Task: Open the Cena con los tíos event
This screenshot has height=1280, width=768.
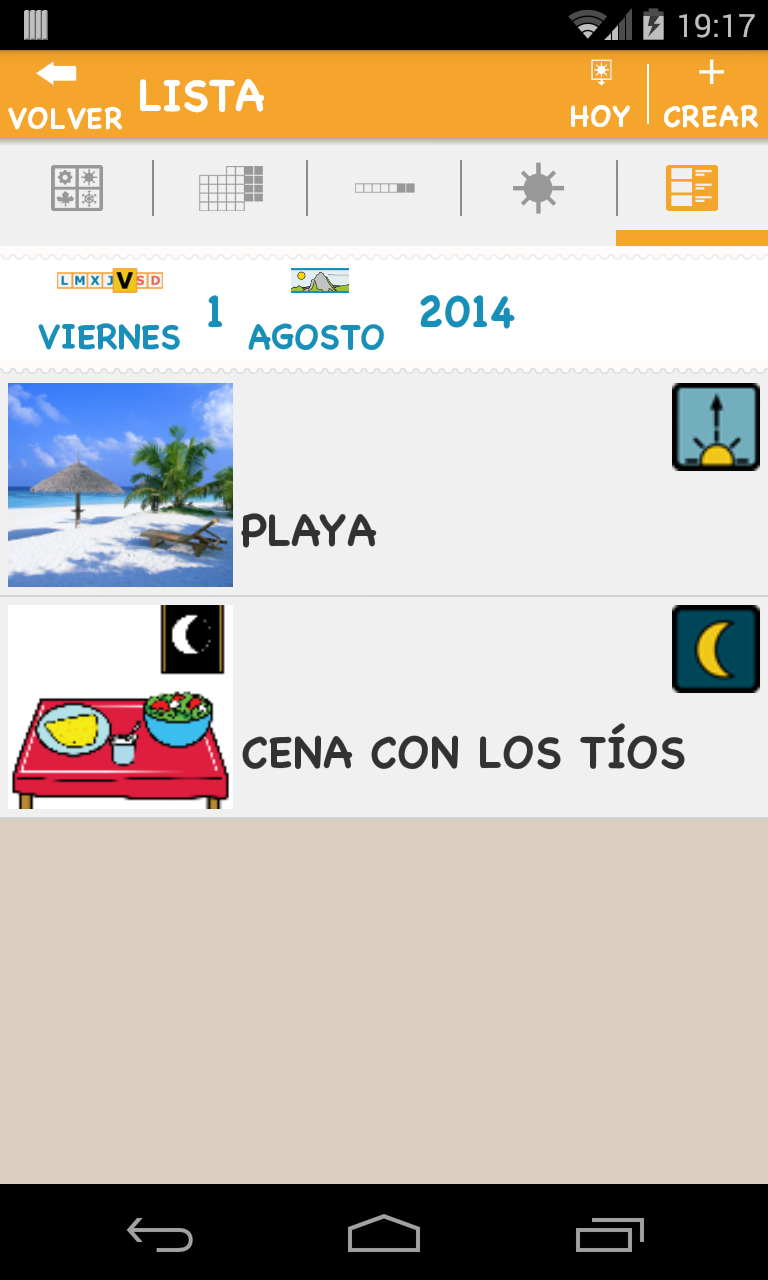Action: (x=384, y=707)
